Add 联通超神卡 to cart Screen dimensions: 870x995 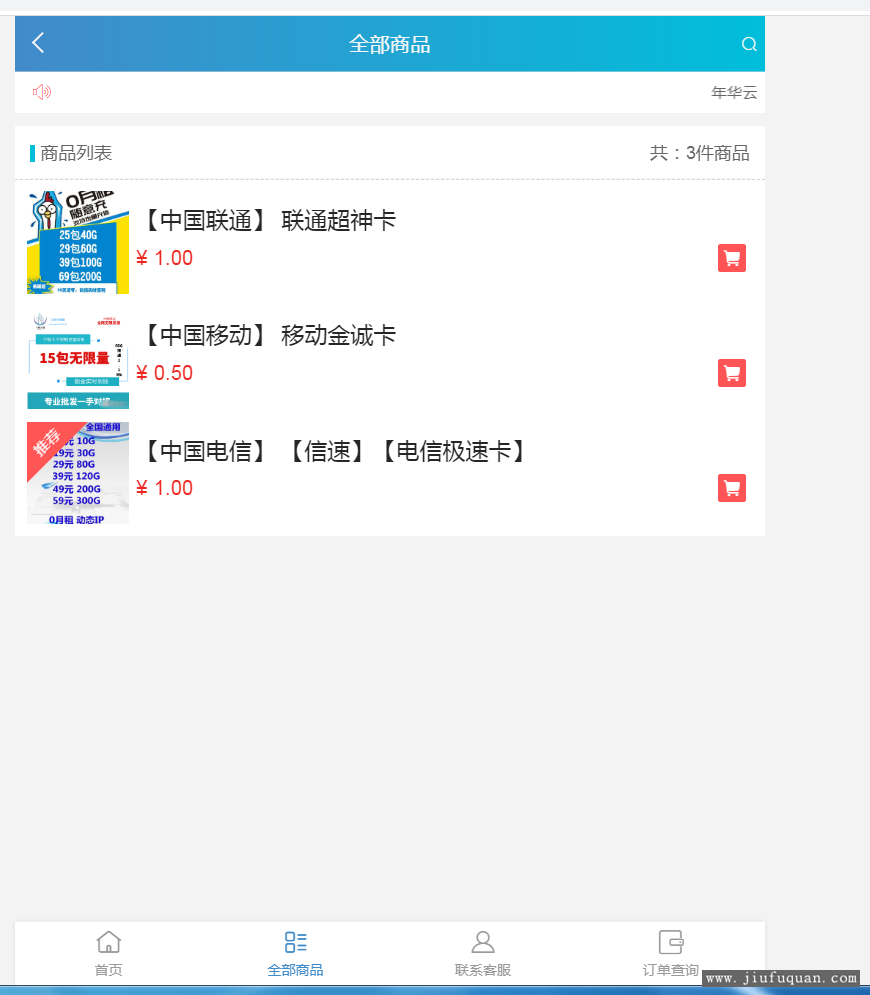click(x=731, y=258)
